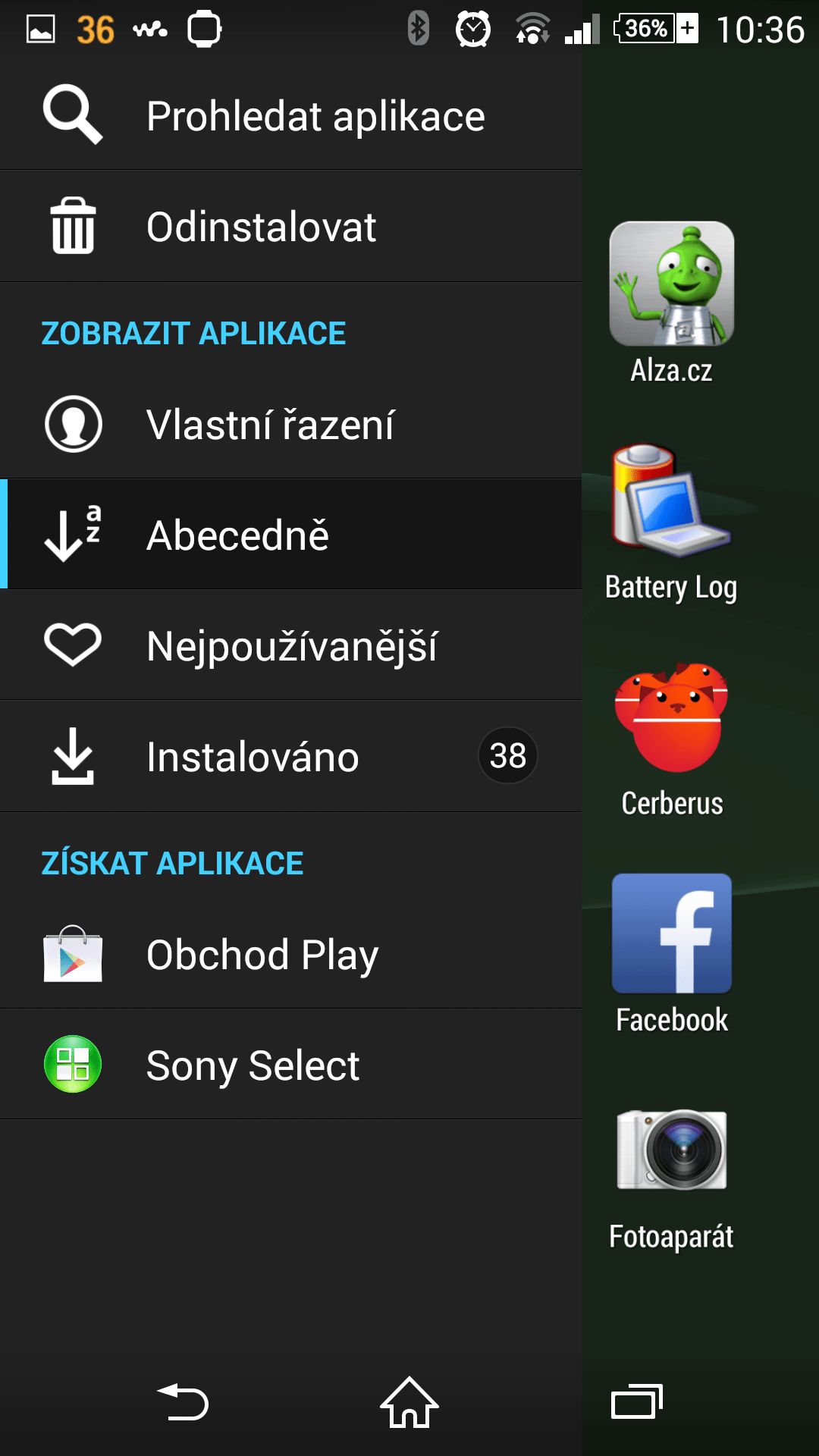Show Instalováno apps list

click(291, 756)
